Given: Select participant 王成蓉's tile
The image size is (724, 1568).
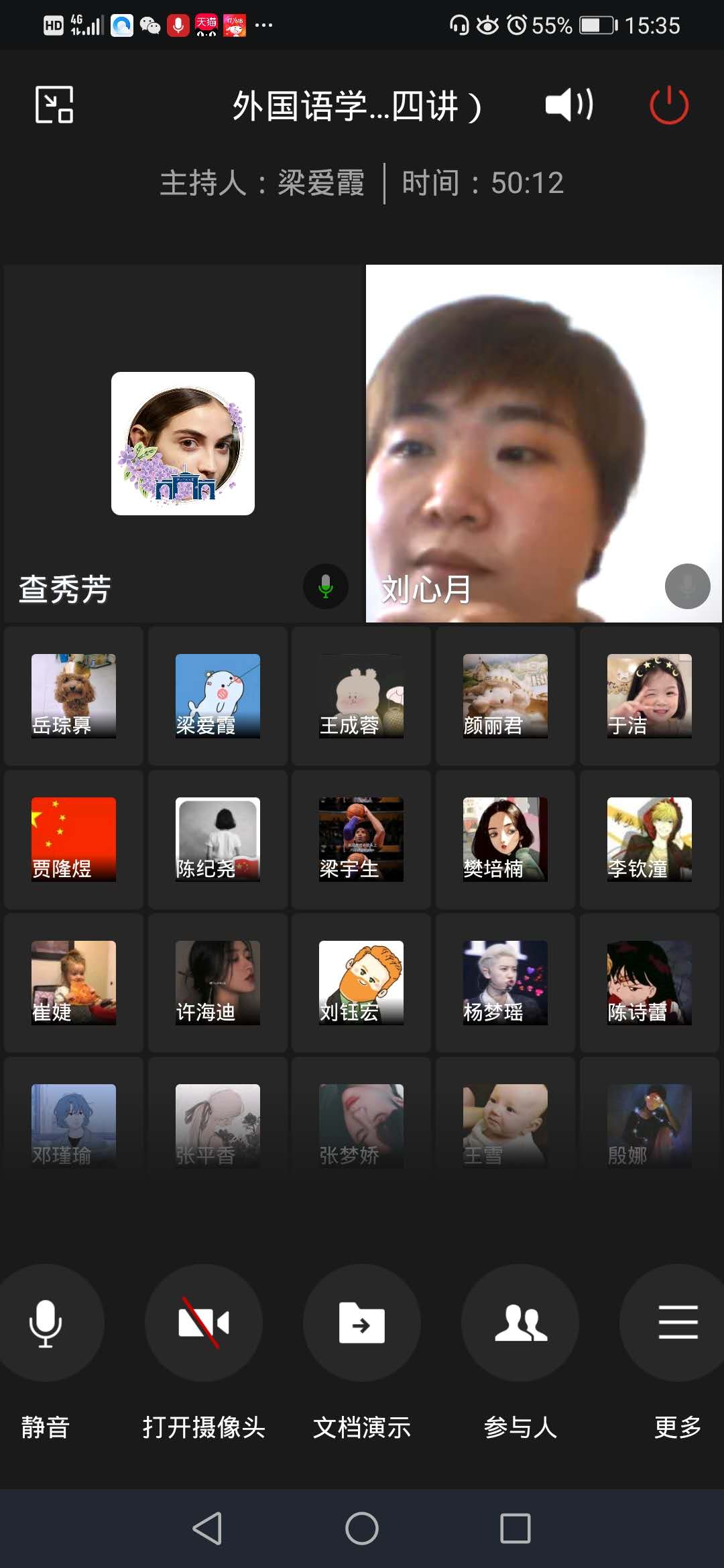Looking at the screenshot, I should (361, 696).
